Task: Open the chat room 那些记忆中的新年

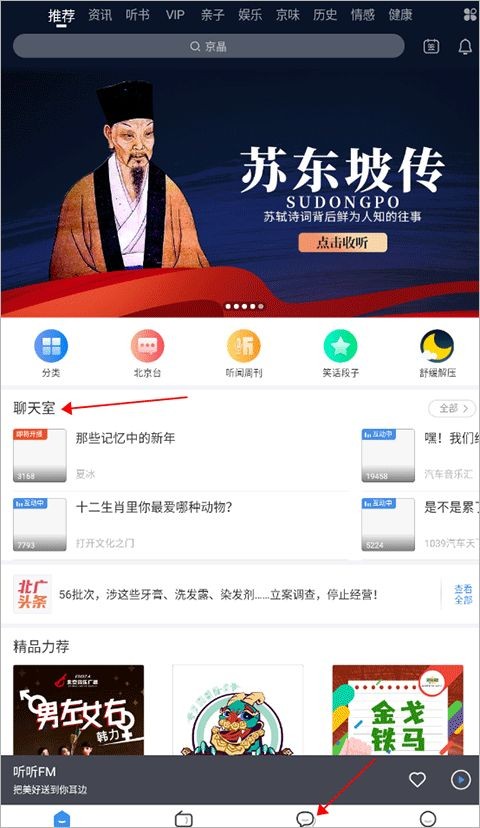Action: click(180, 455)
